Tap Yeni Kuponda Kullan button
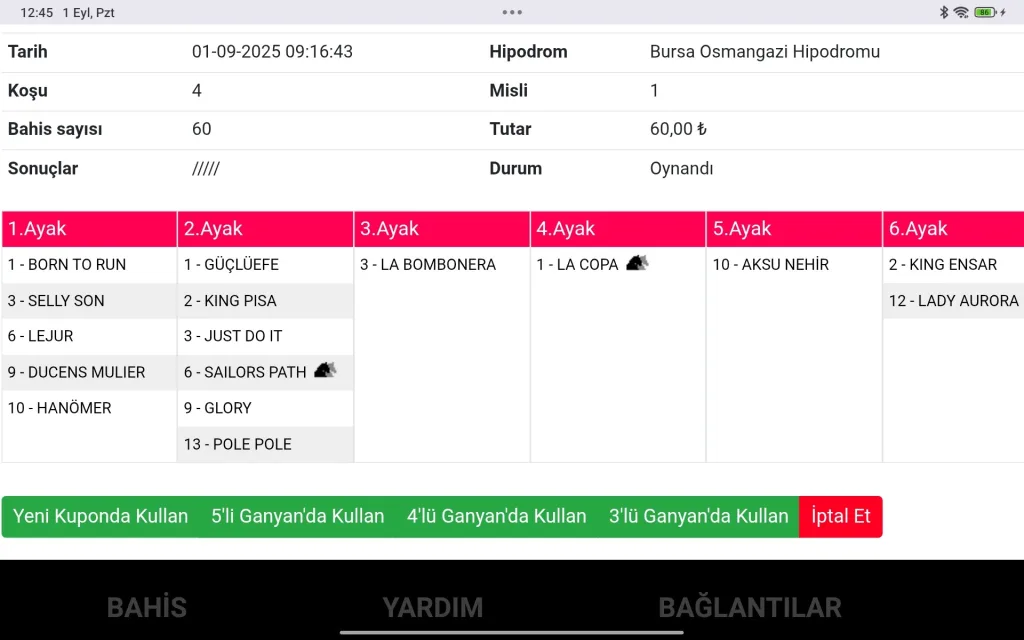This screenshot has width=1024, height=640. pyautogui.click(x=100, y=517)
